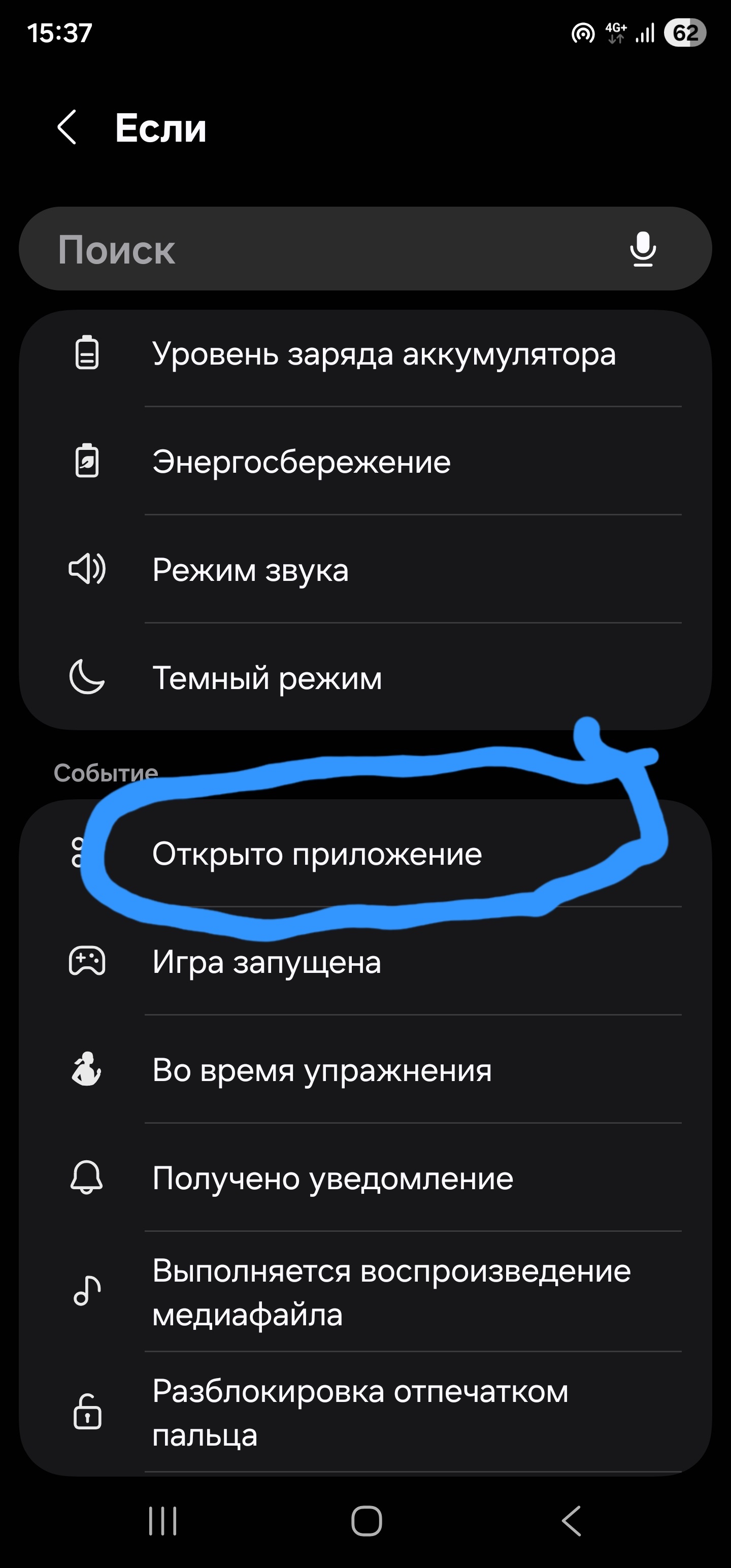This screenshot has height=1568, width=731.
Task: Start voice search with the microphone
Action: [x=643, y=249]
